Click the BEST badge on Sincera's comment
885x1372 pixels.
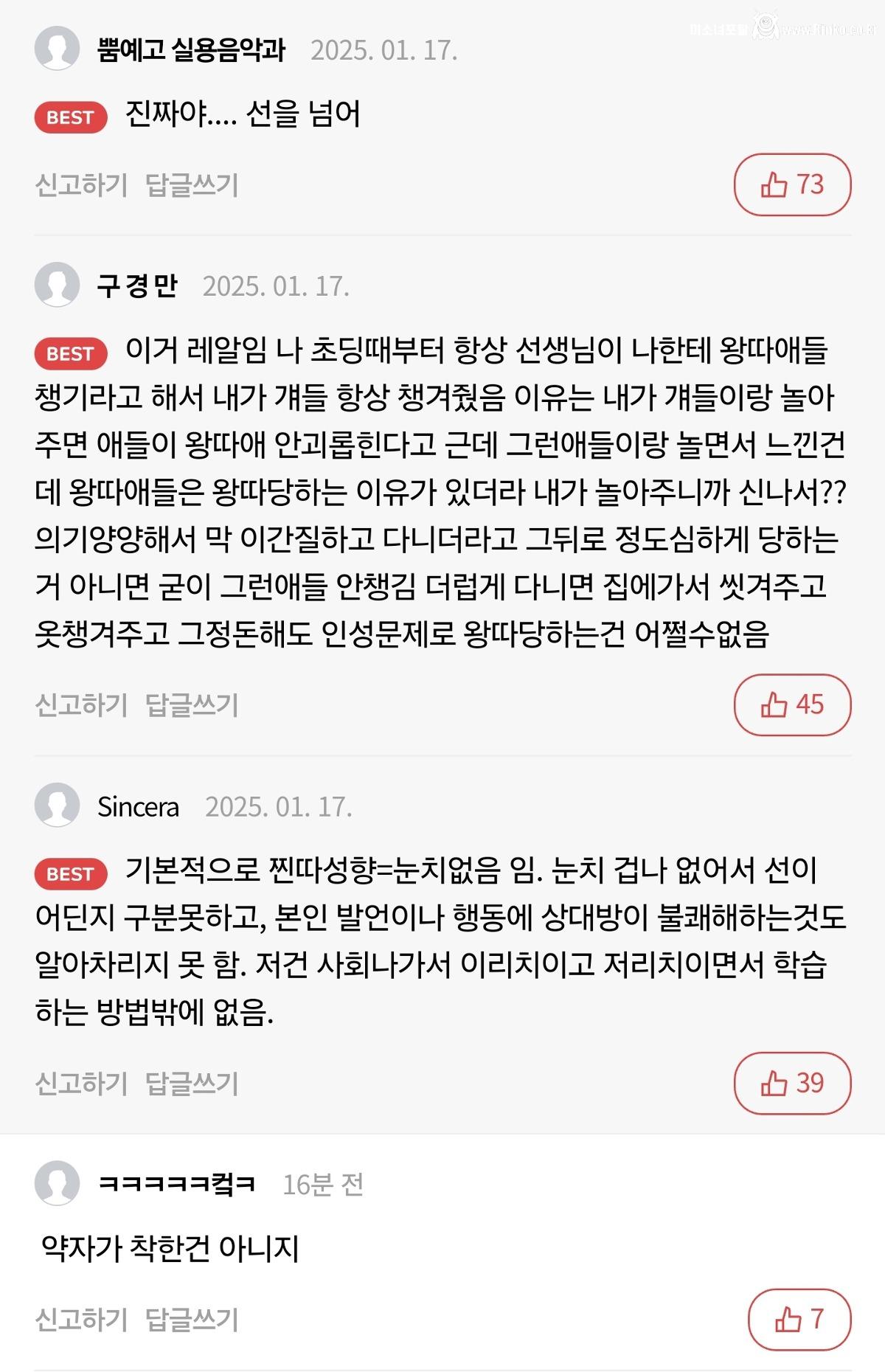70,874
